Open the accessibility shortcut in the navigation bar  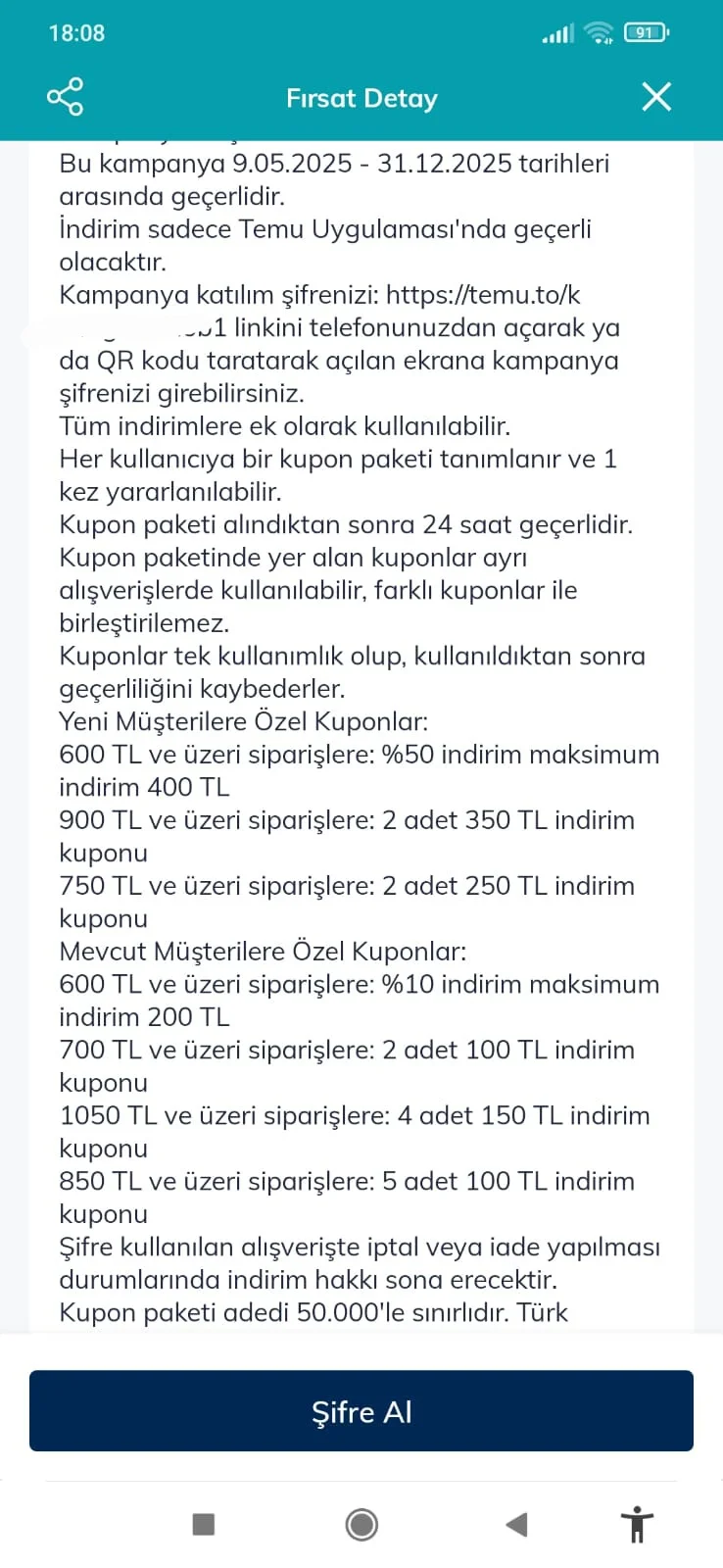637,1524
